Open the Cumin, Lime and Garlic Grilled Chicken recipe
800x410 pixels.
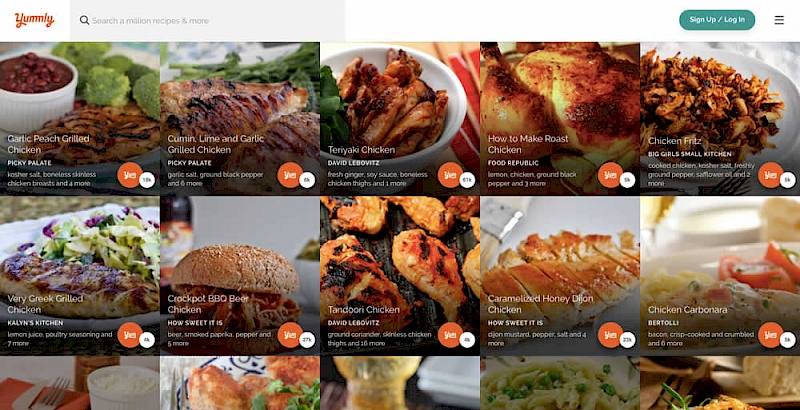coord(215,144)
